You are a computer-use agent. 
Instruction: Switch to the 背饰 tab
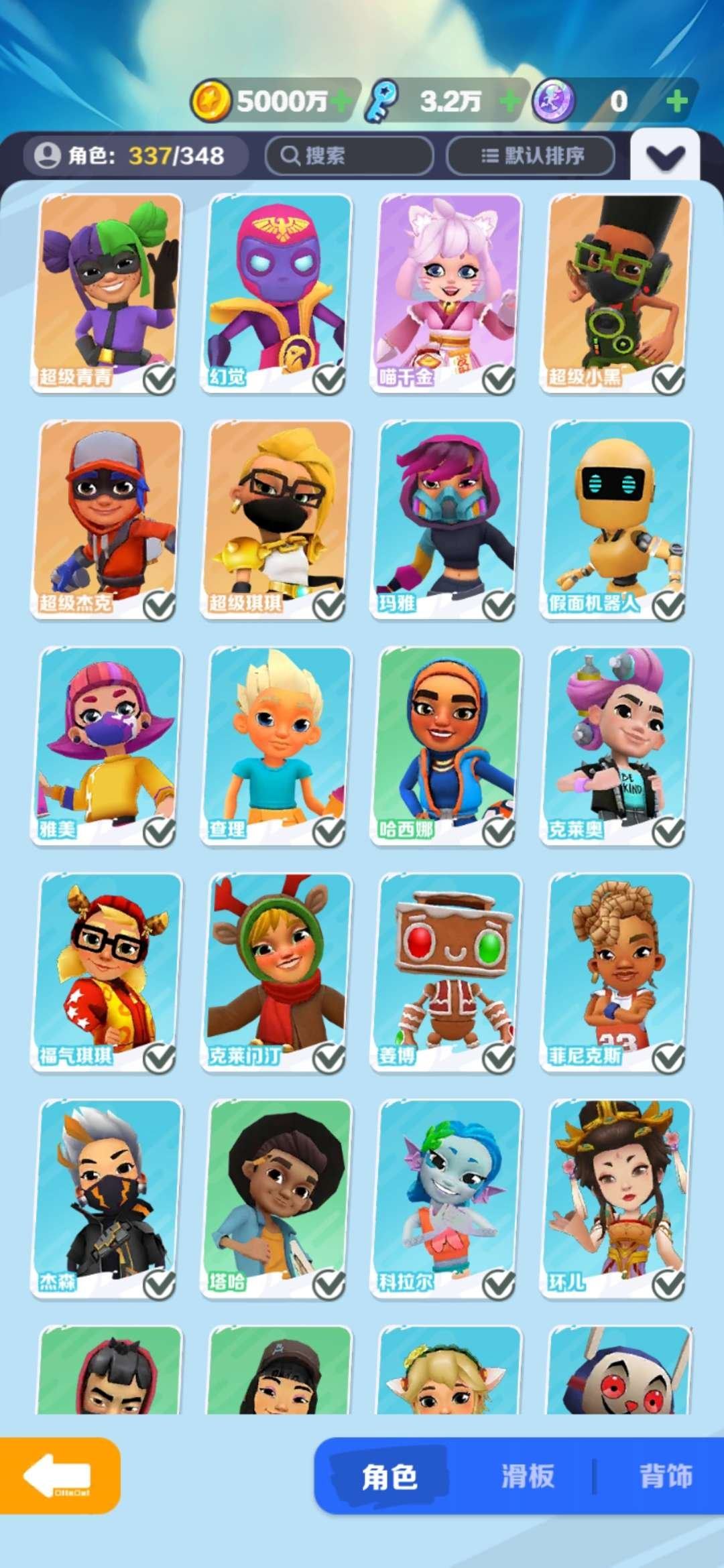coord(665,1476)
